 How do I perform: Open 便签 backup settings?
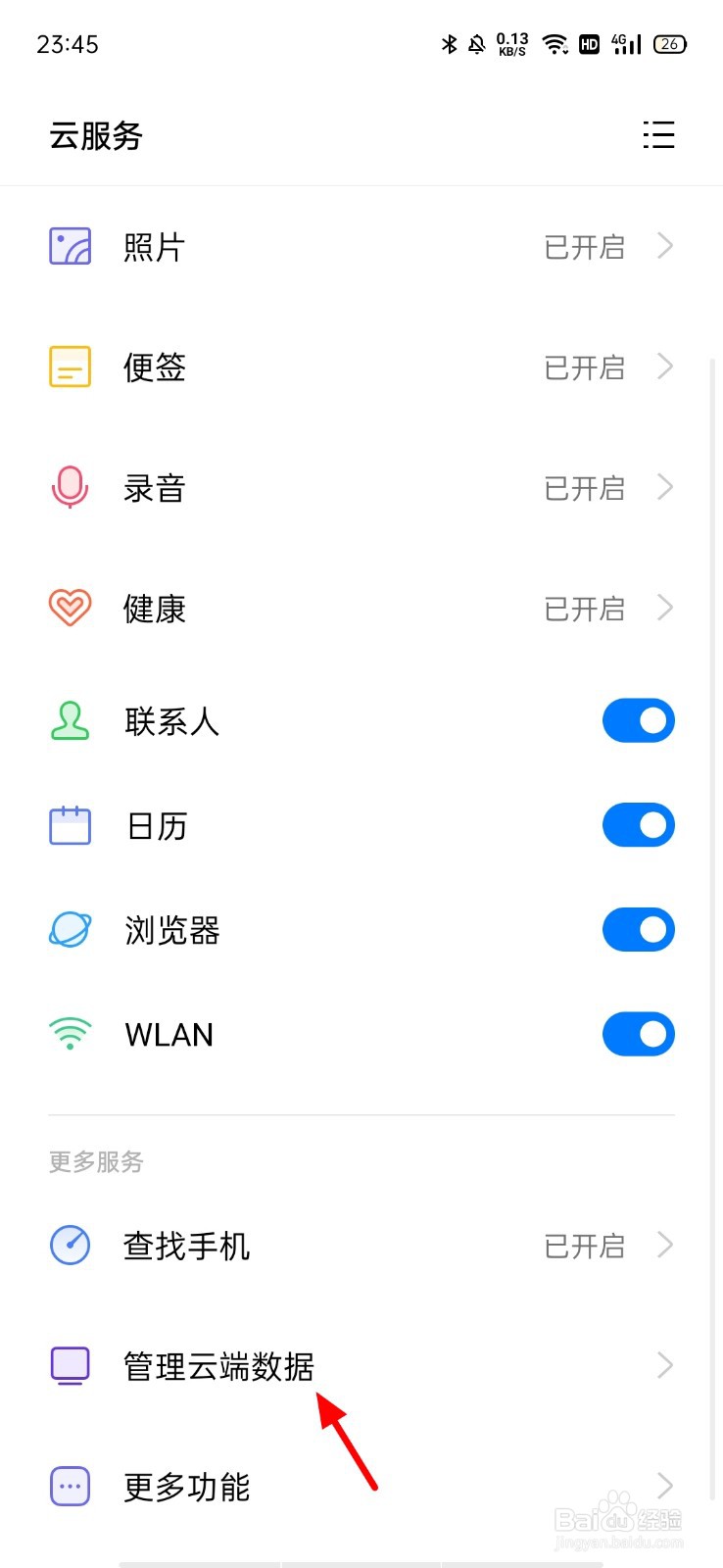[x=154, y=367]
